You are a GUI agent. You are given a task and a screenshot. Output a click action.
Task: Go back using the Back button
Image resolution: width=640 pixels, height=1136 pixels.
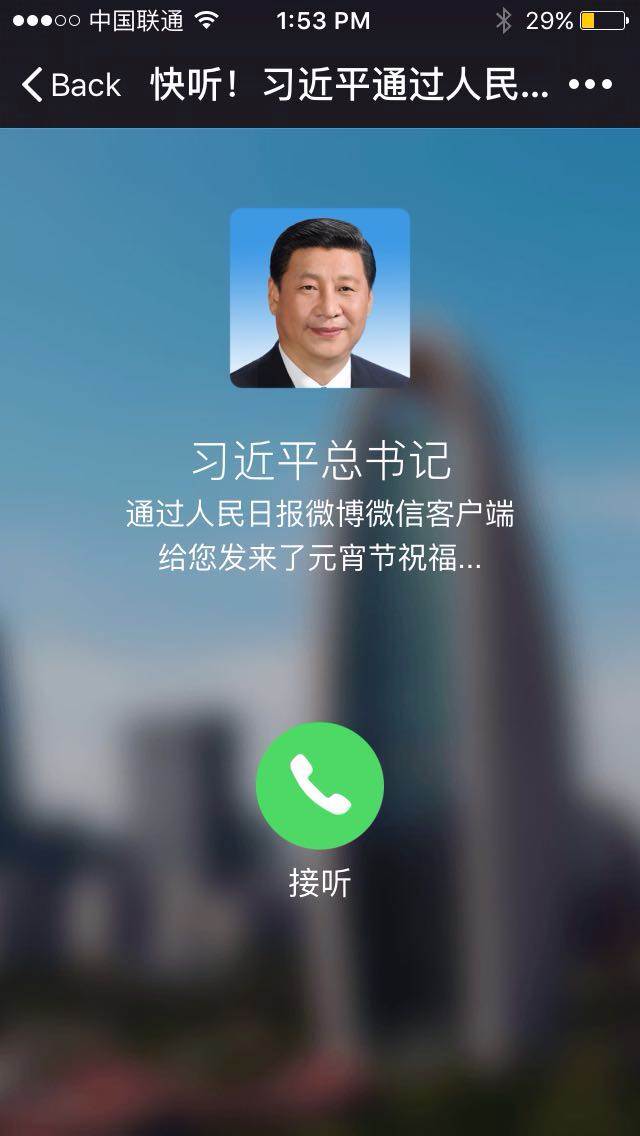click(70, 85)
